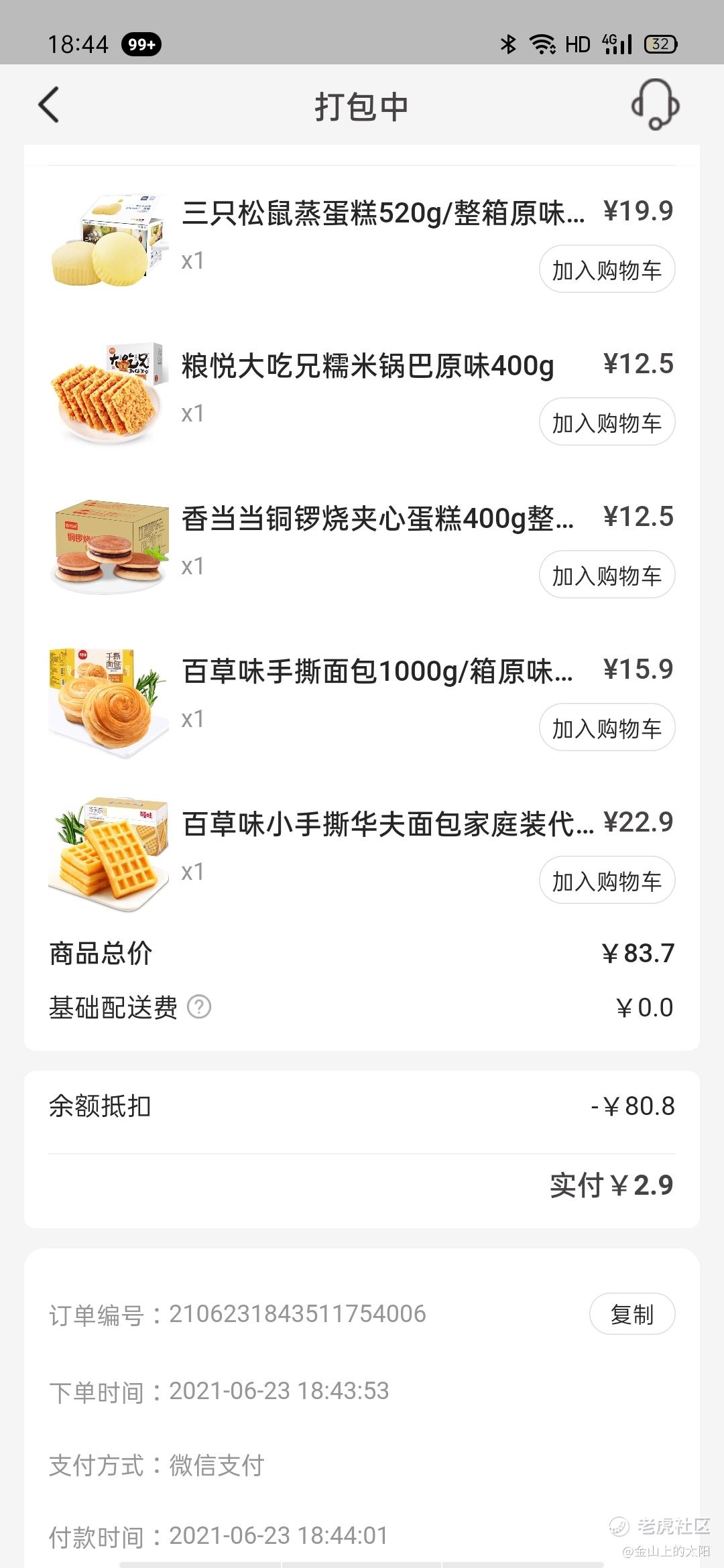Add 百草味手撕面包1000g to the shopping cart

tap(607, 728)
